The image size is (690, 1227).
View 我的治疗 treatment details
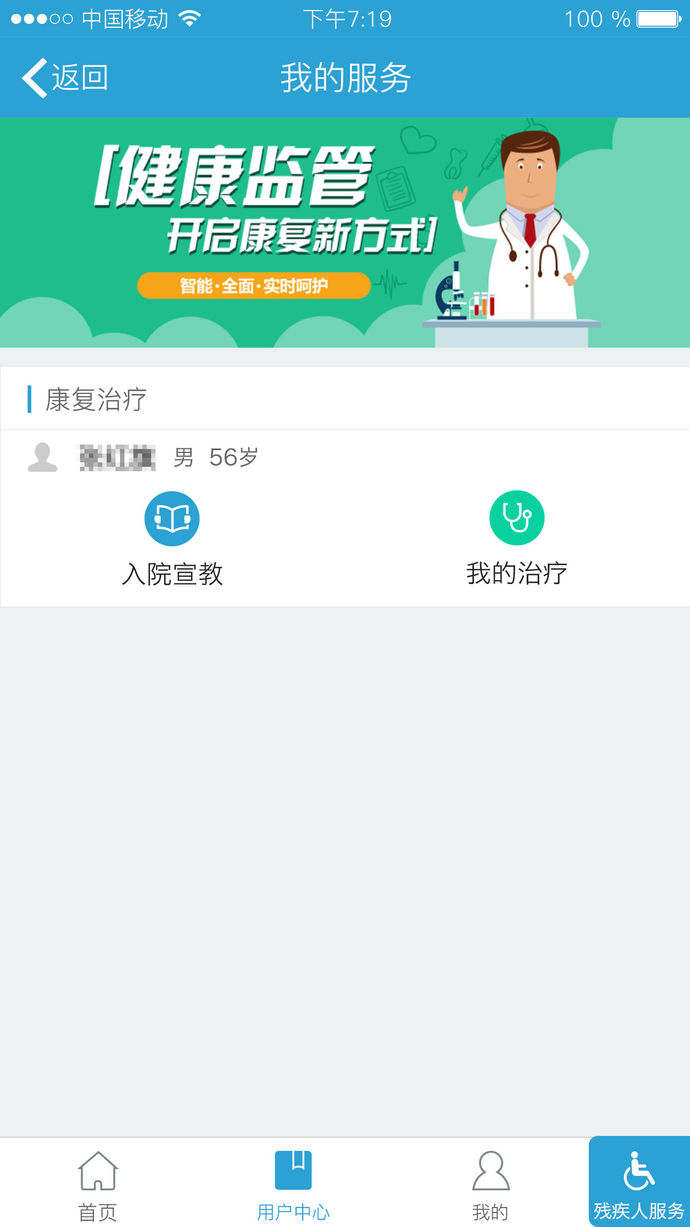[516, 538]
